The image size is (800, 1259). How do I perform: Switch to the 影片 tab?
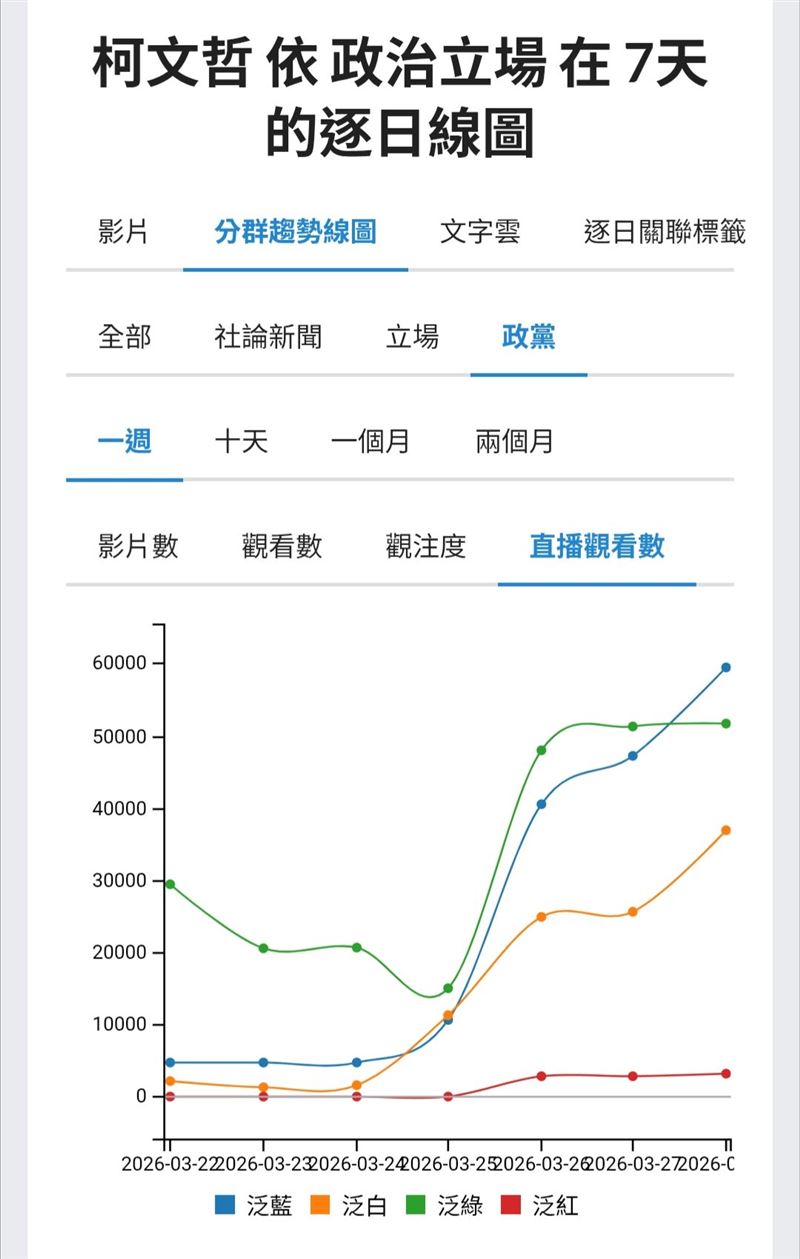[x=124, y=232]
